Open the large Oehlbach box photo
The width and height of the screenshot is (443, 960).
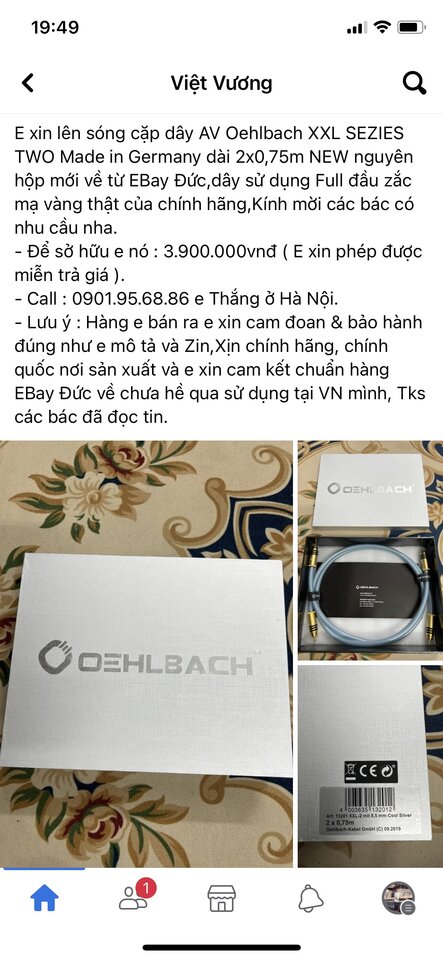pyautogui.click(x=146, y=653)
